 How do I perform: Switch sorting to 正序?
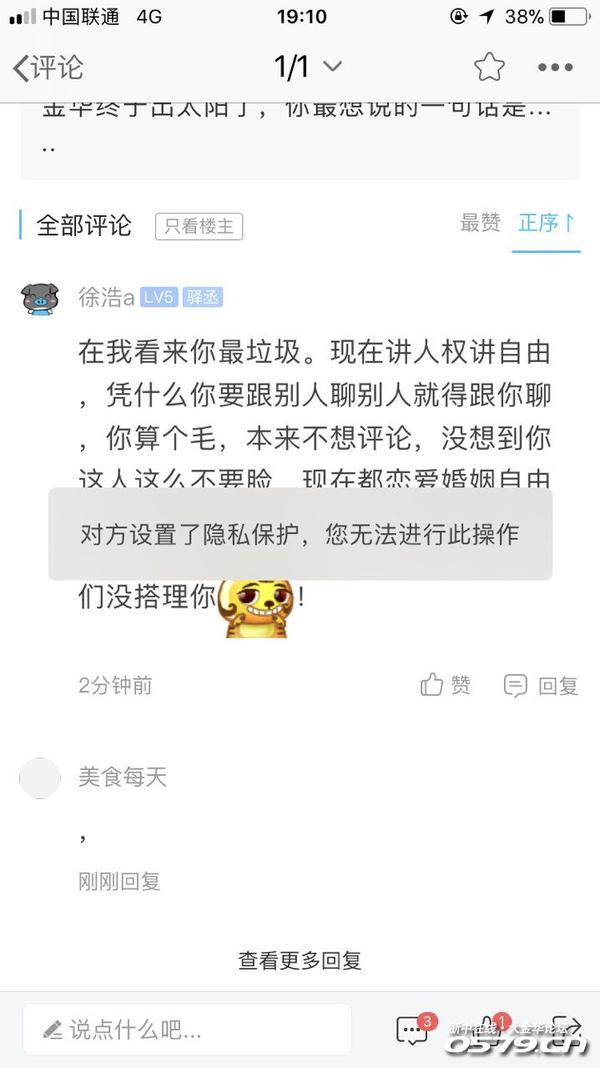[546, 223]
